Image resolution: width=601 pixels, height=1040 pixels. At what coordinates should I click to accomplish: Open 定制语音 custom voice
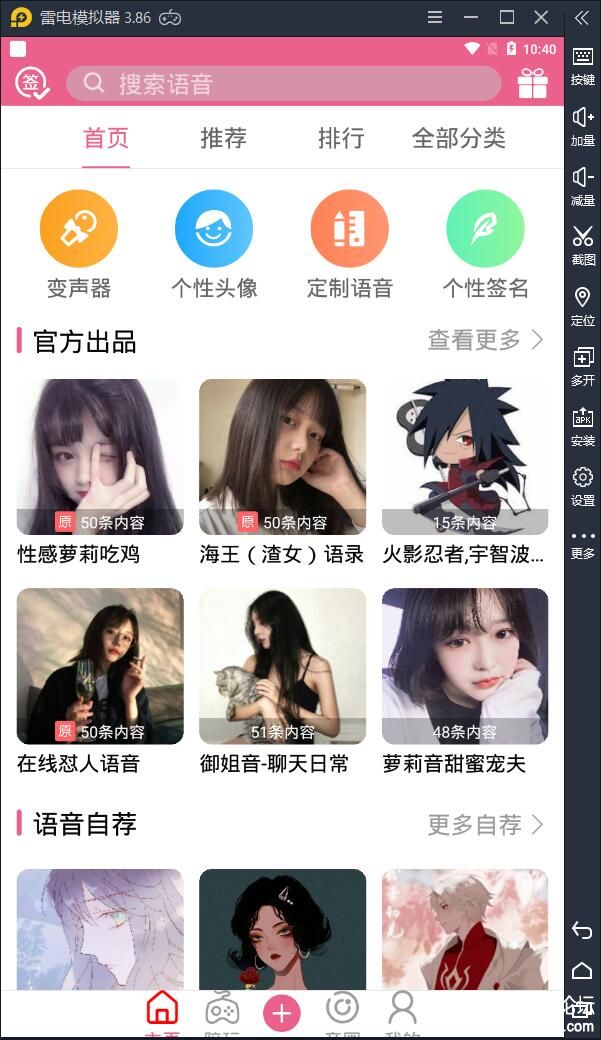(x=350, y=229)
